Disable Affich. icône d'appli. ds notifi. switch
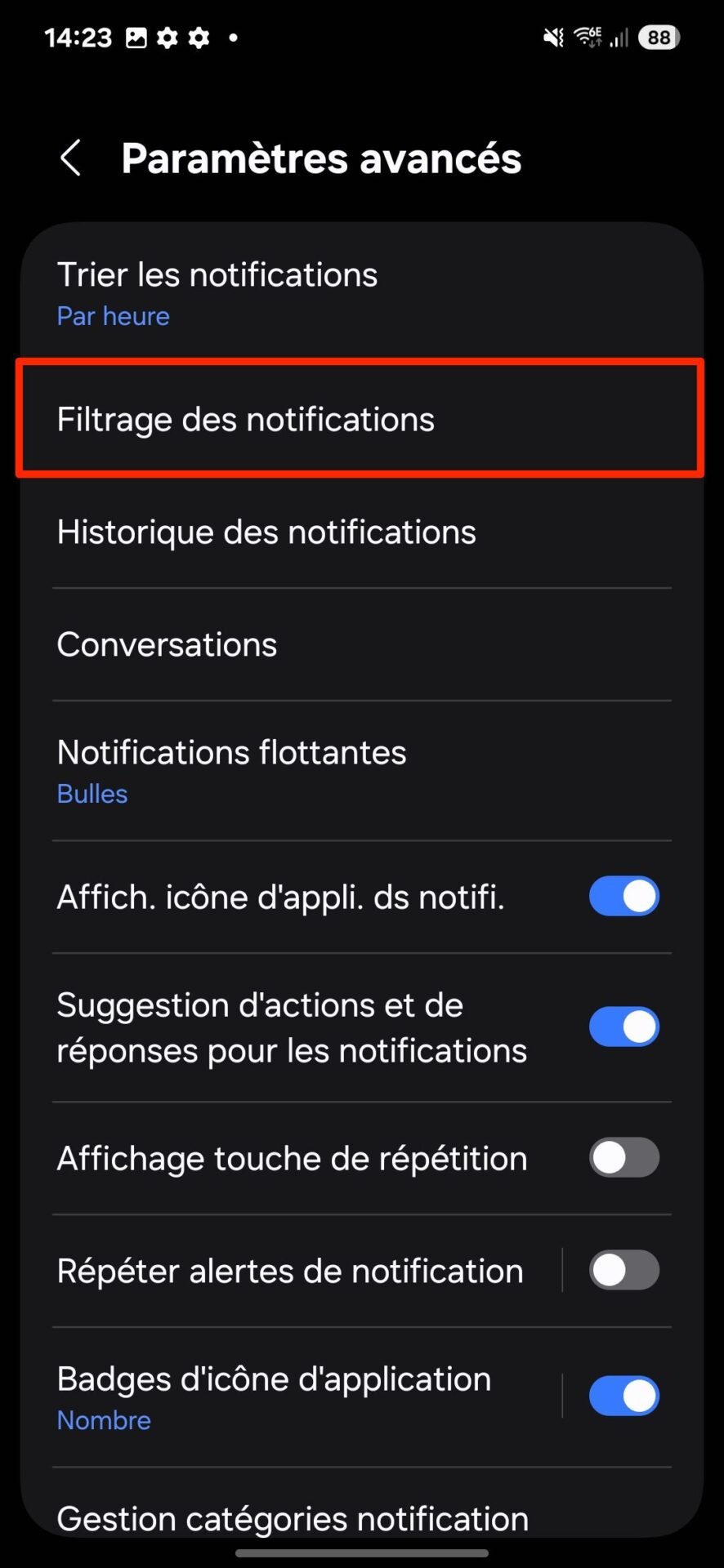724x1568 pixels. coord(624,897)
